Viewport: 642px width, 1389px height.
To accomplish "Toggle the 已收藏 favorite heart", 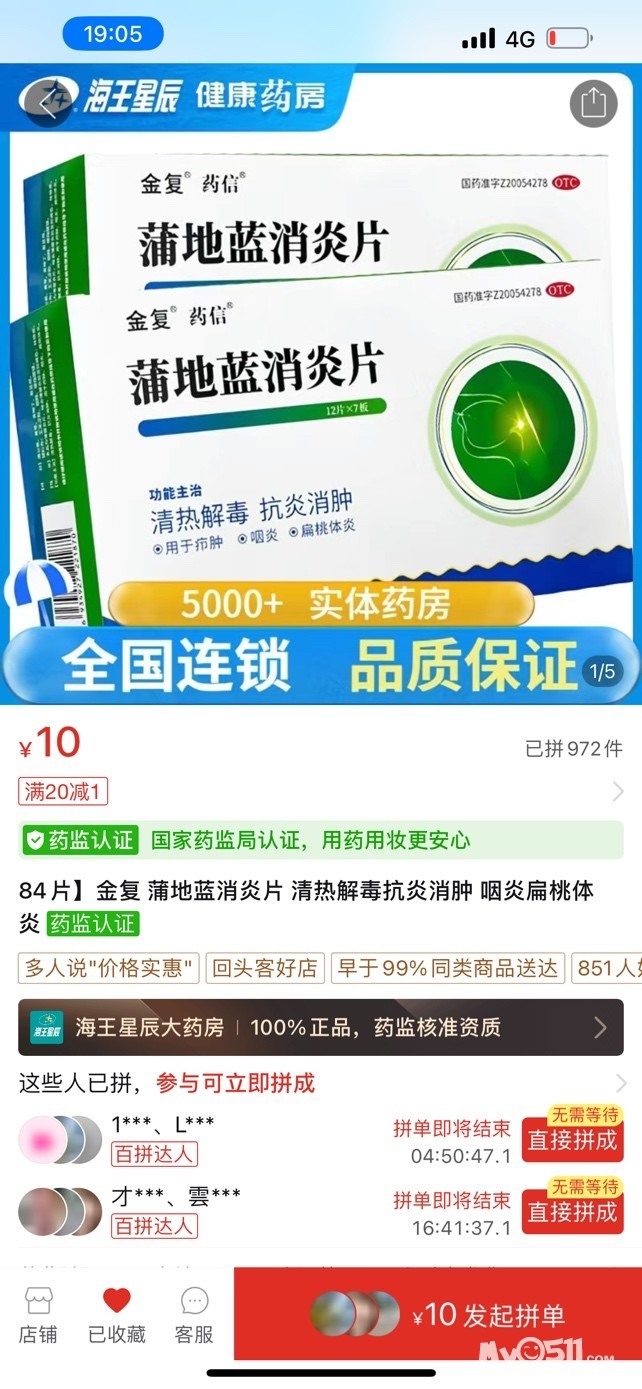I will tap(117, 1315).
